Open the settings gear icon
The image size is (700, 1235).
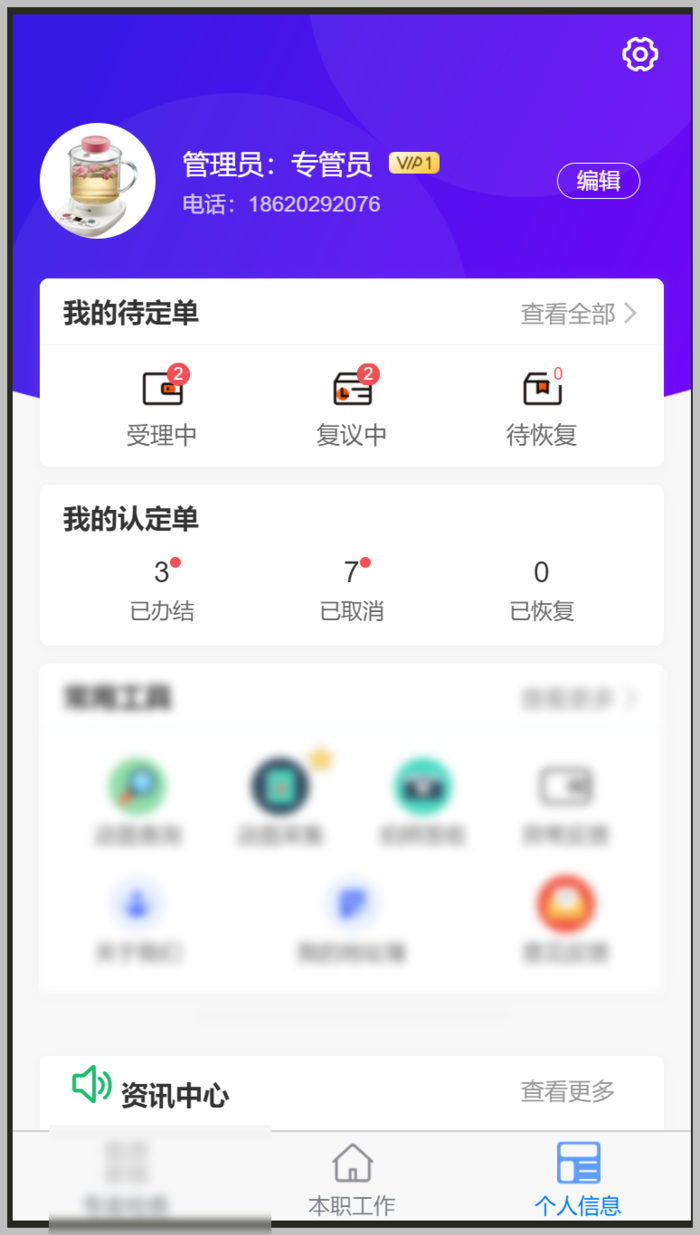tap(640, 54)
